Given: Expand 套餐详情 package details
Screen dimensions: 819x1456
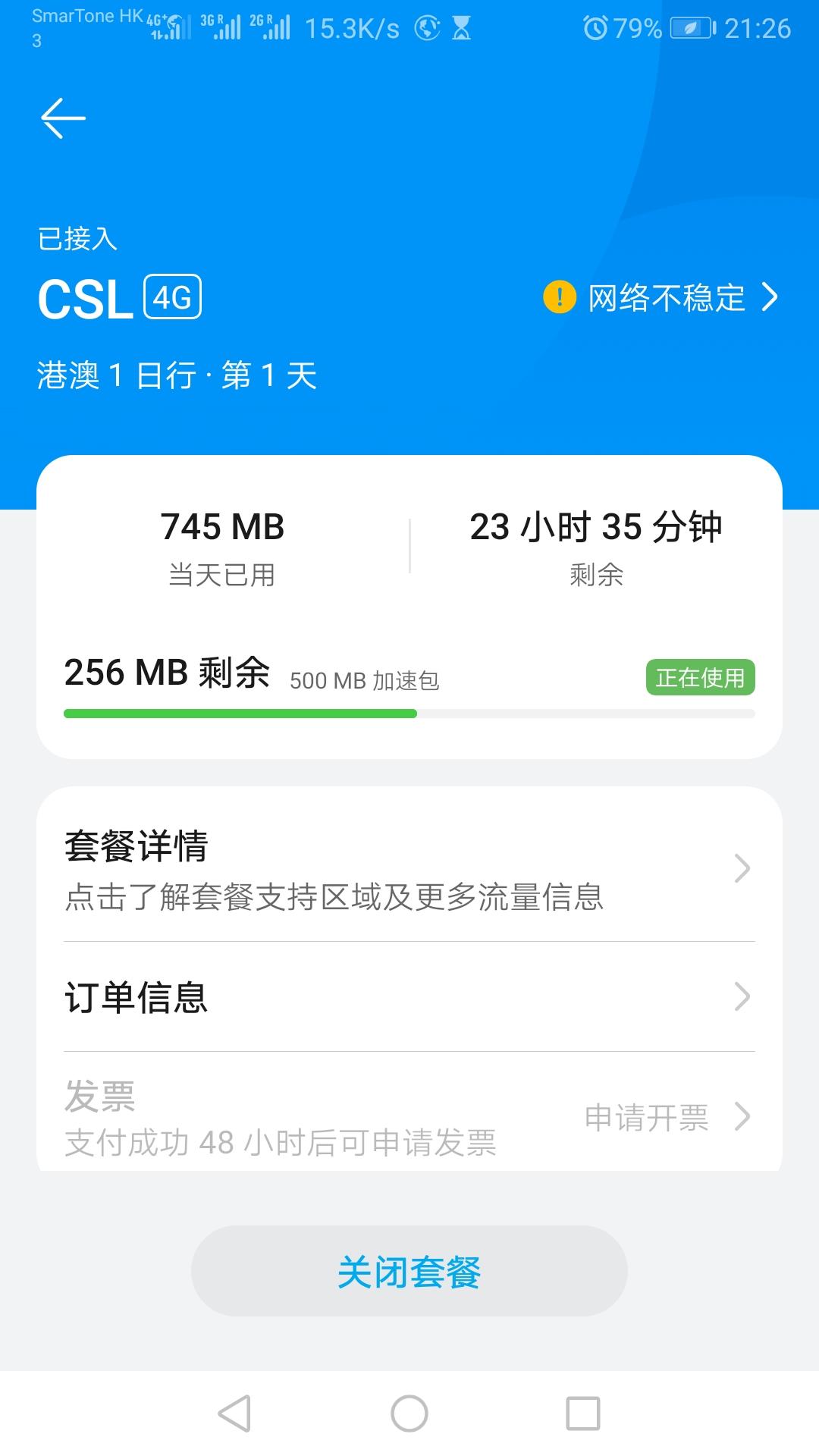Looking at the screenshot, I should (409, 870).
